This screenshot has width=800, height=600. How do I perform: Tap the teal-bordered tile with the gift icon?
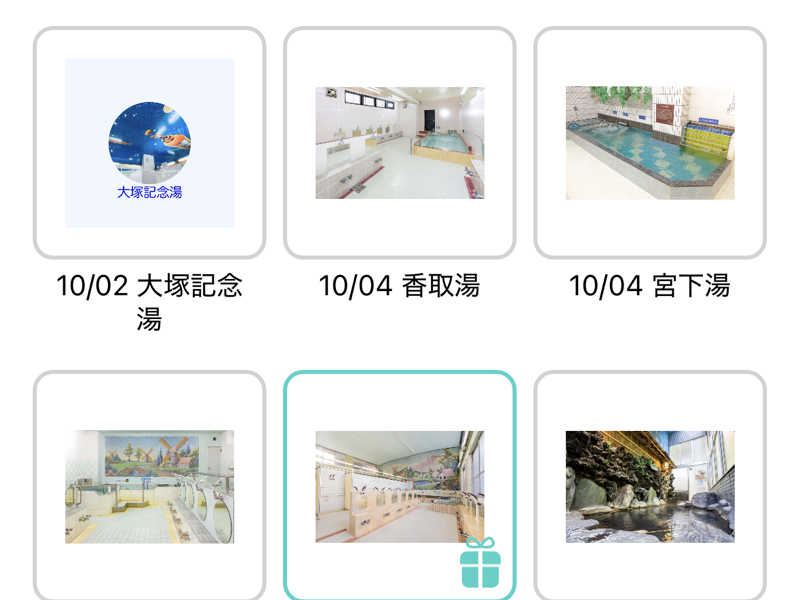[x=400, y=486]
